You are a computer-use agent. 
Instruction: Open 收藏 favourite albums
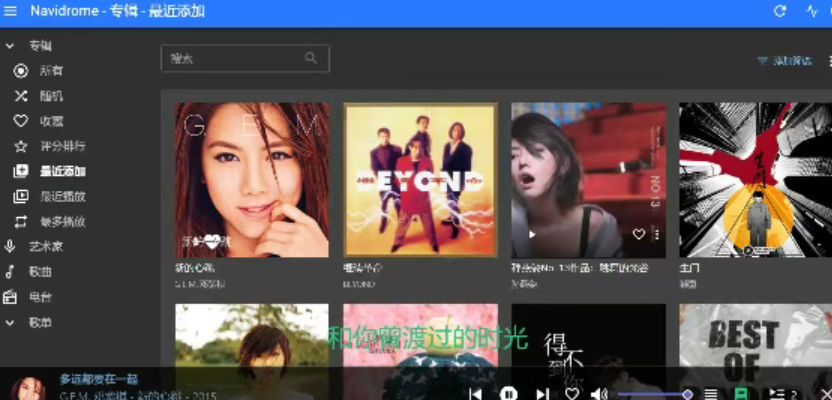tap(50, 121)
